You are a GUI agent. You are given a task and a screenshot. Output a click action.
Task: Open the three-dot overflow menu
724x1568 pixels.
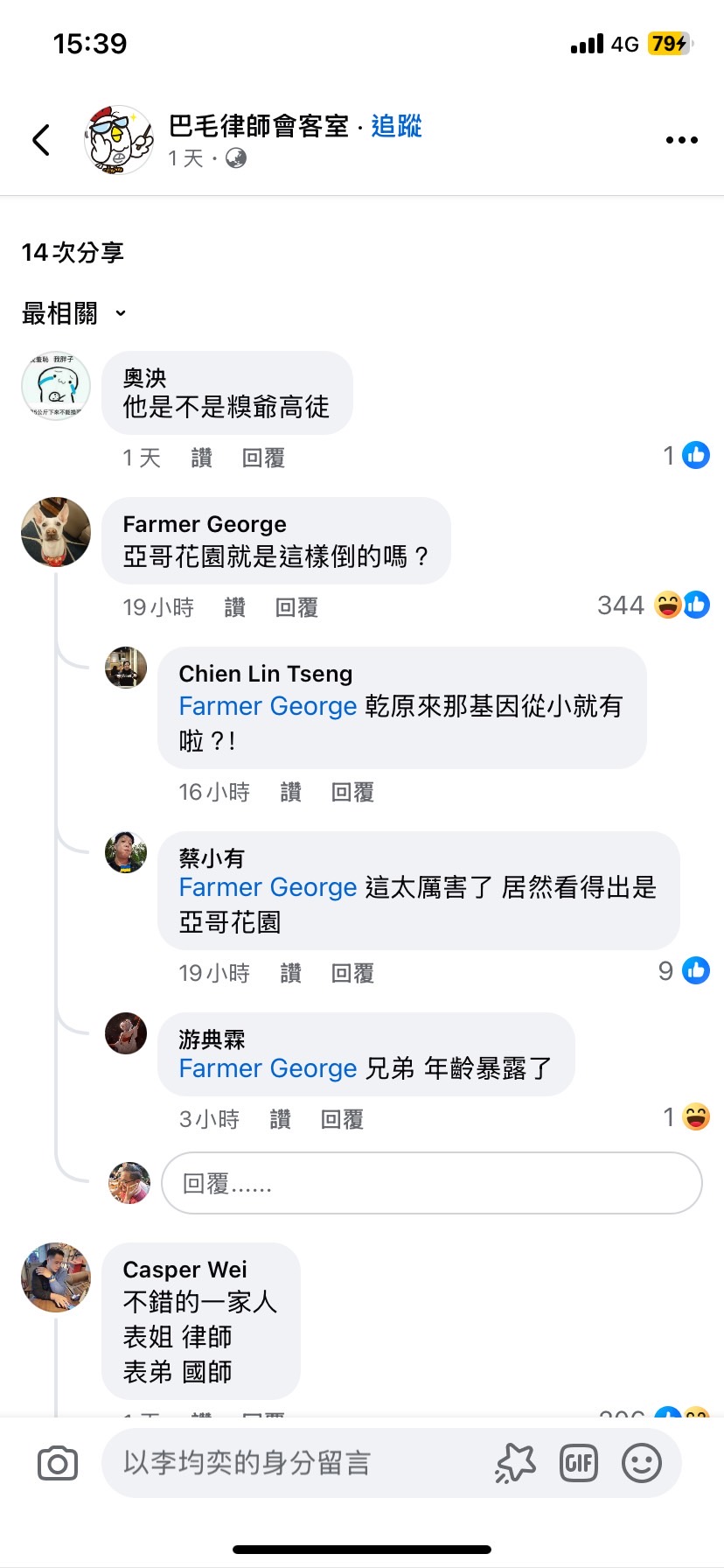681,140
